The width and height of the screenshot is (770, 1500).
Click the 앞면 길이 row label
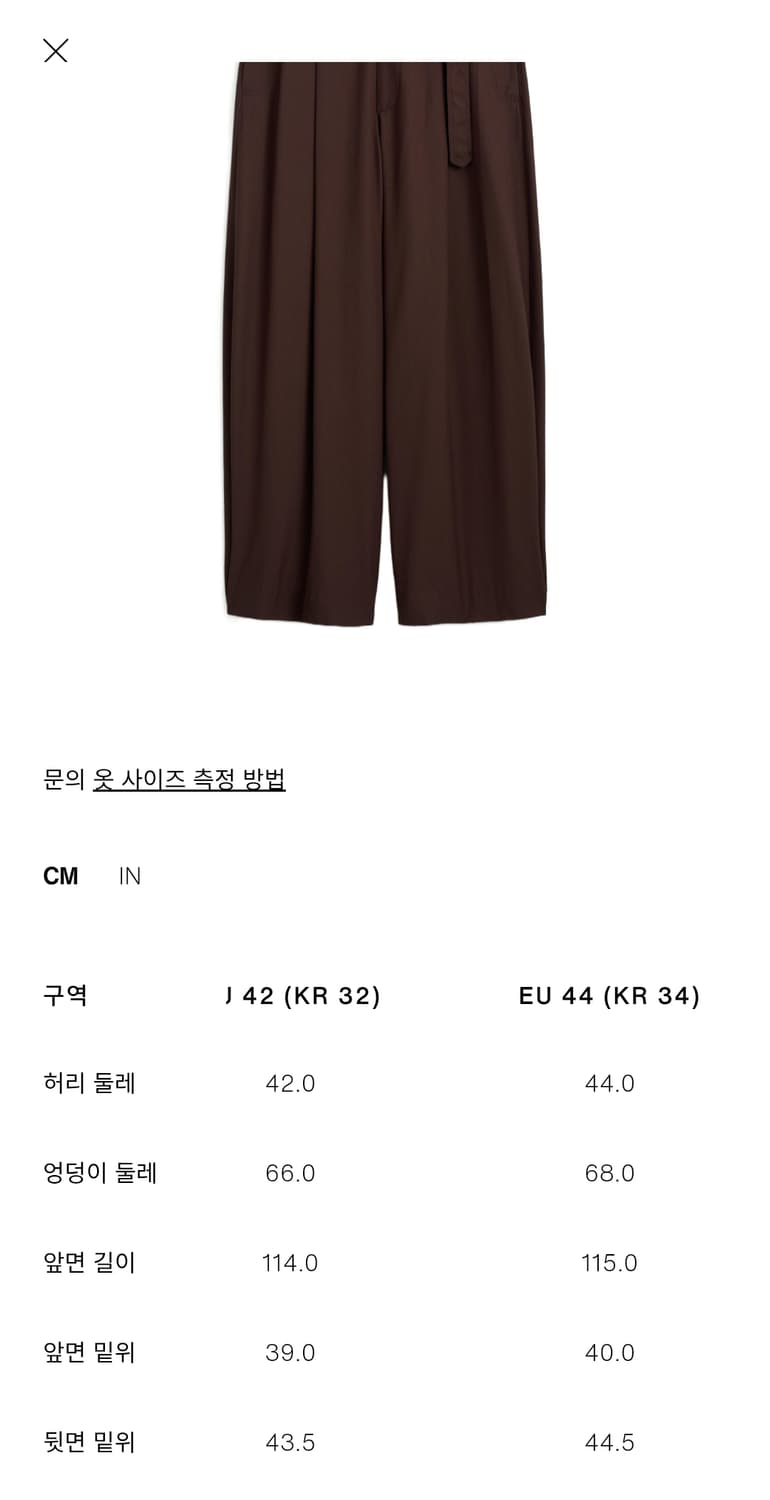[88, 1263]
